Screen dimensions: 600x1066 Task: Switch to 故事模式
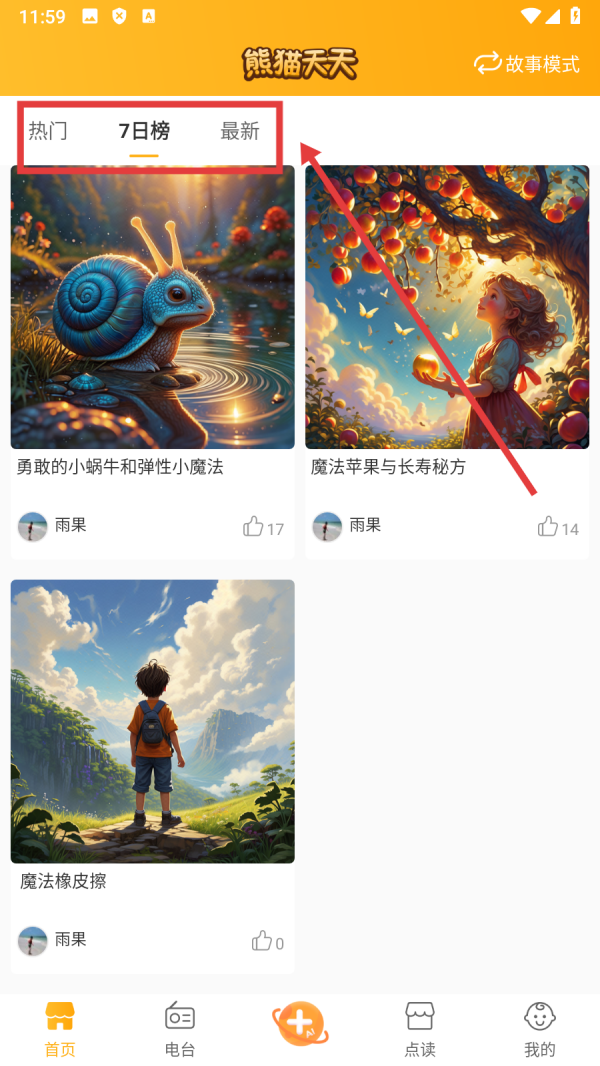click(527, 64)
